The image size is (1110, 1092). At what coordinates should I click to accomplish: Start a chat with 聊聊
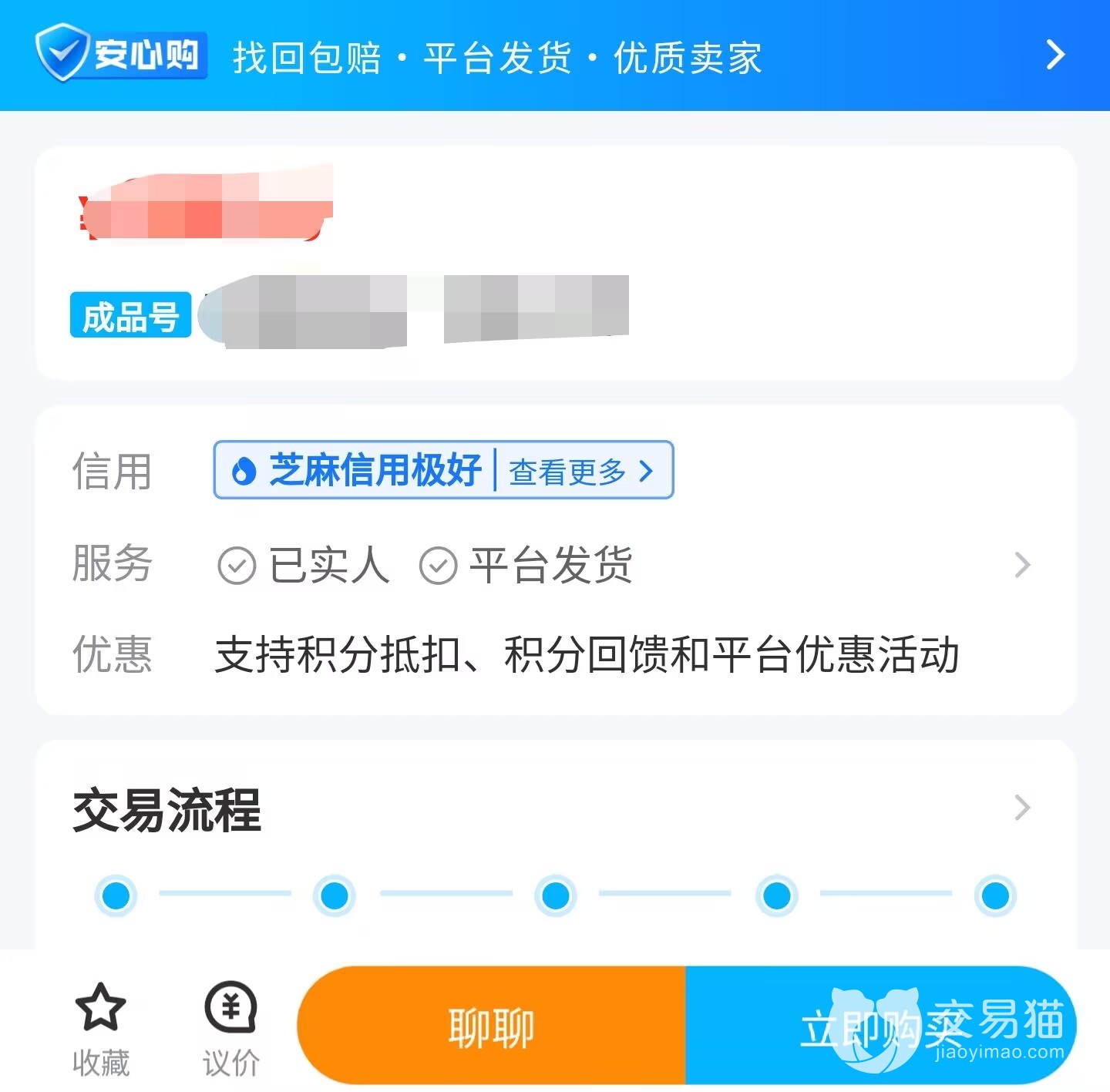tap(491, 1026)
